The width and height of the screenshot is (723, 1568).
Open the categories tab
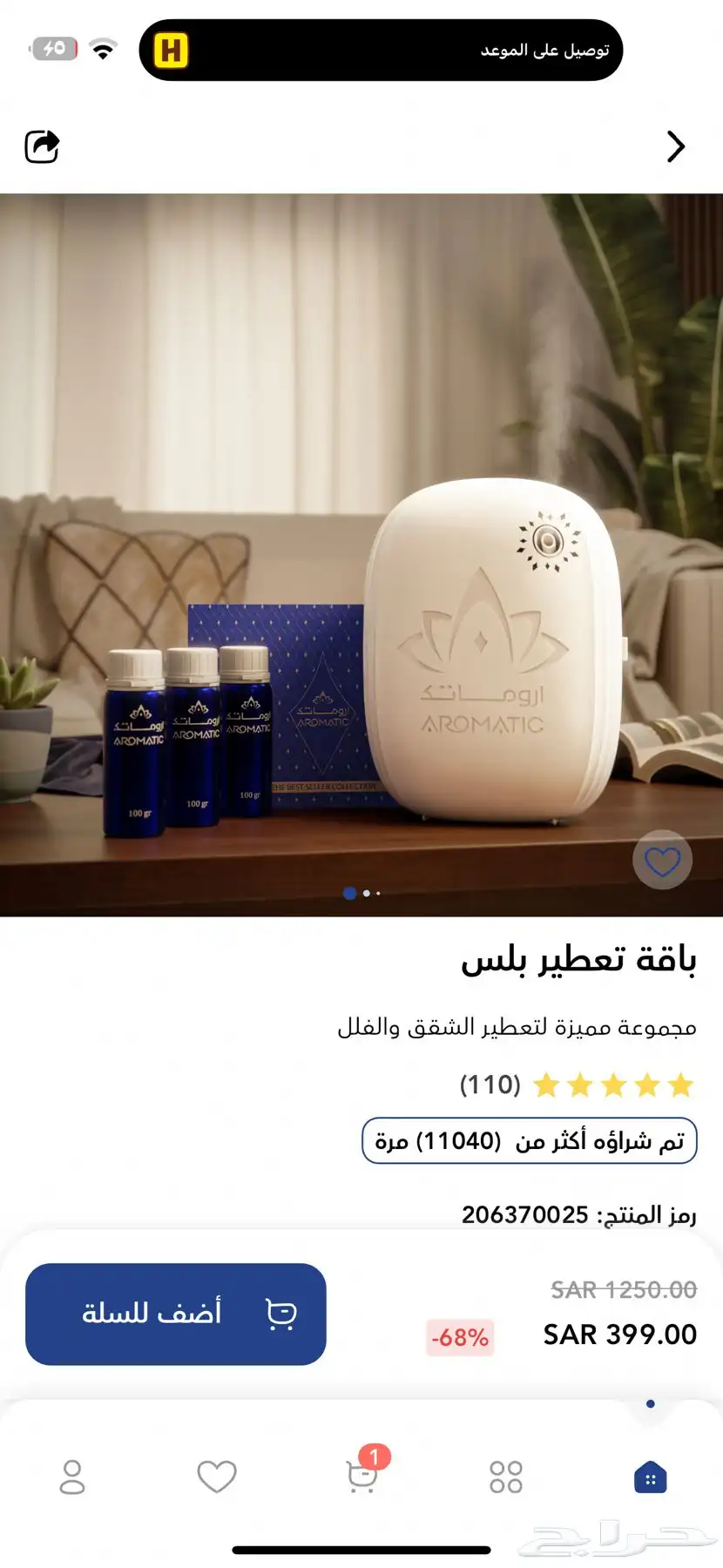[x=506, y=1477]
